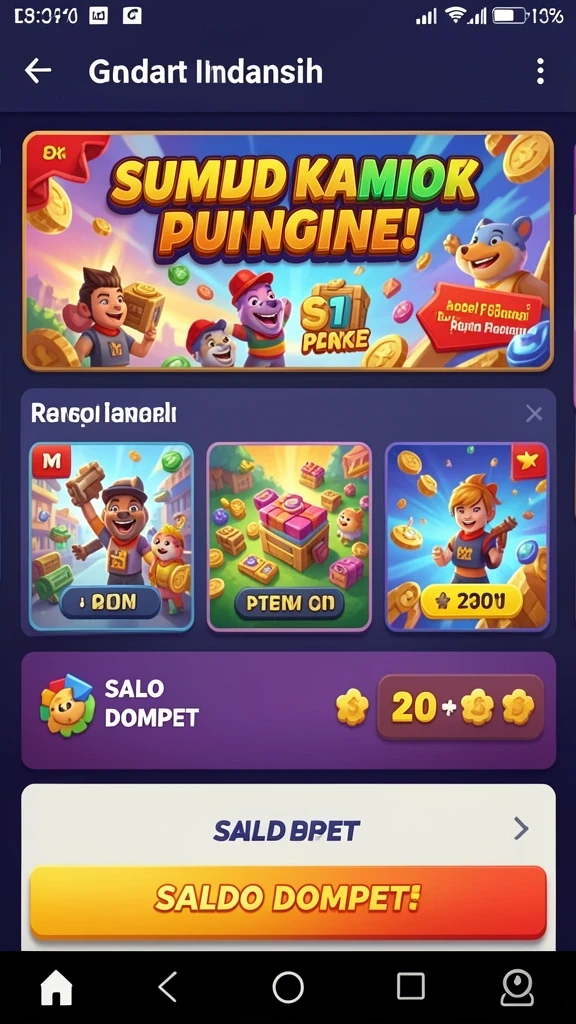Viewport: 576px width, 1024px height.
Task: Tap the orange SALDO DOMPET! button
Action: coord(288,902)
